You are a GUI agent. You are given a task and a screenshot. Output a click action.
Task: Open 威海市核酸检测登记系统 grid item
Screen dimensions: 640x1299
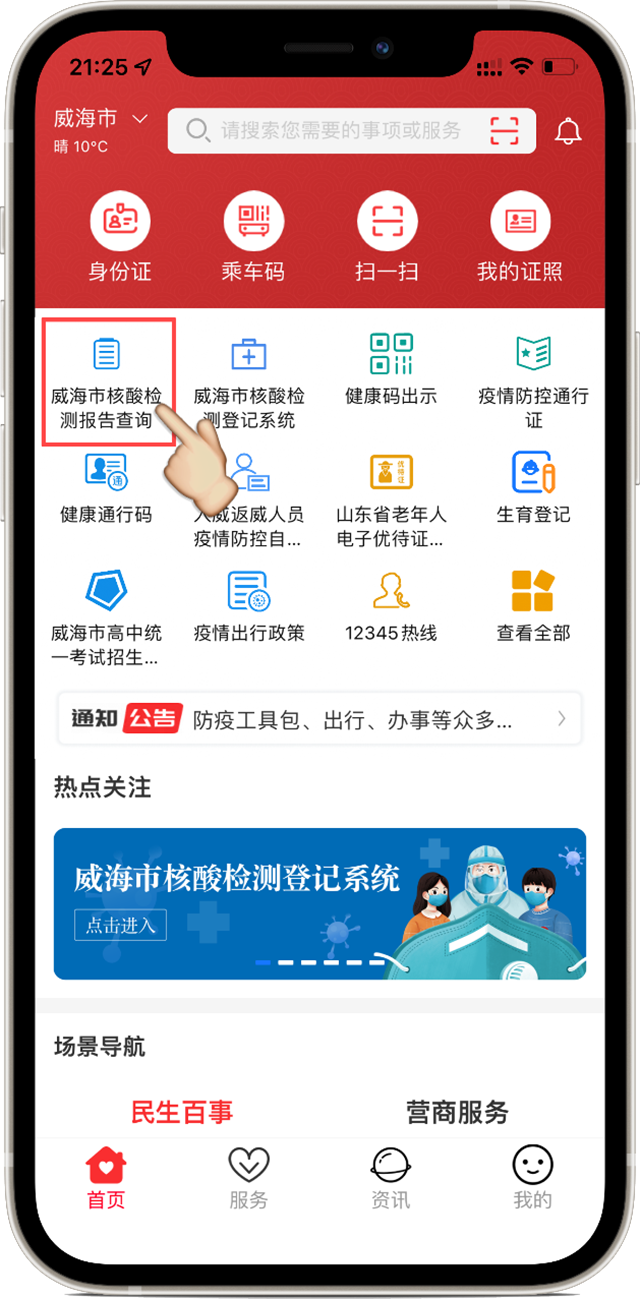coord(249,382)
